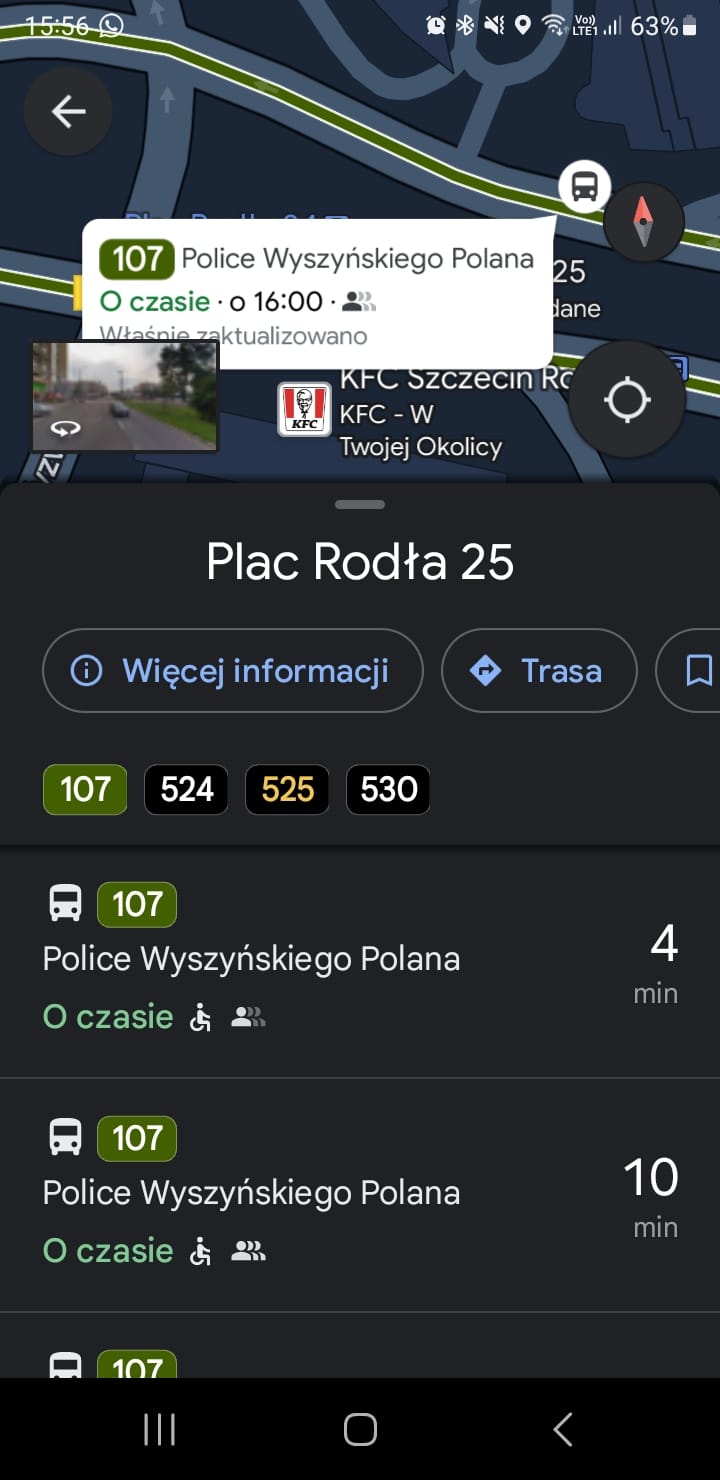Tap the system home button
The height and width of the screenshot is (1480, 720).
click(360, 1429)
